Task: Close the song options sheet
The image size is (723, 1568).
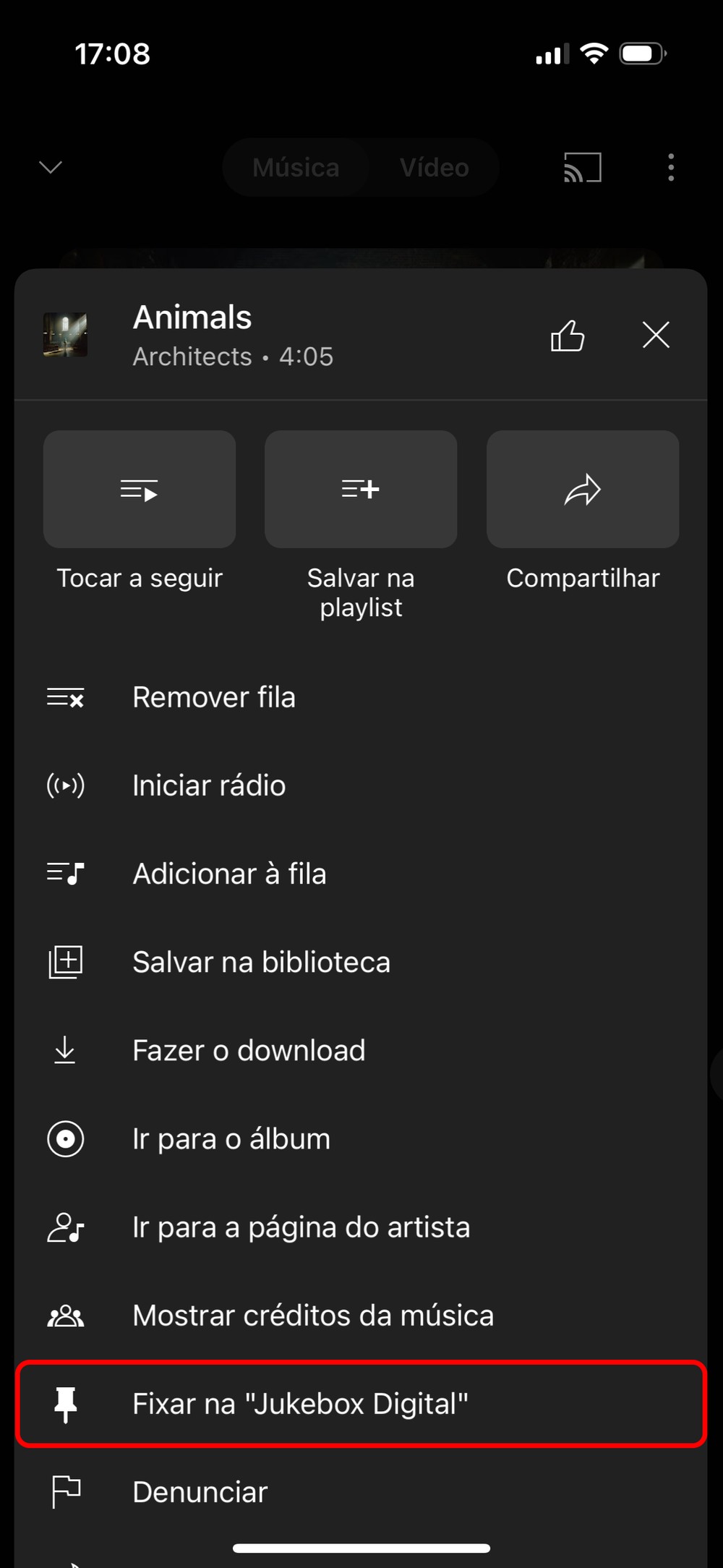Action: coord(656,335)
